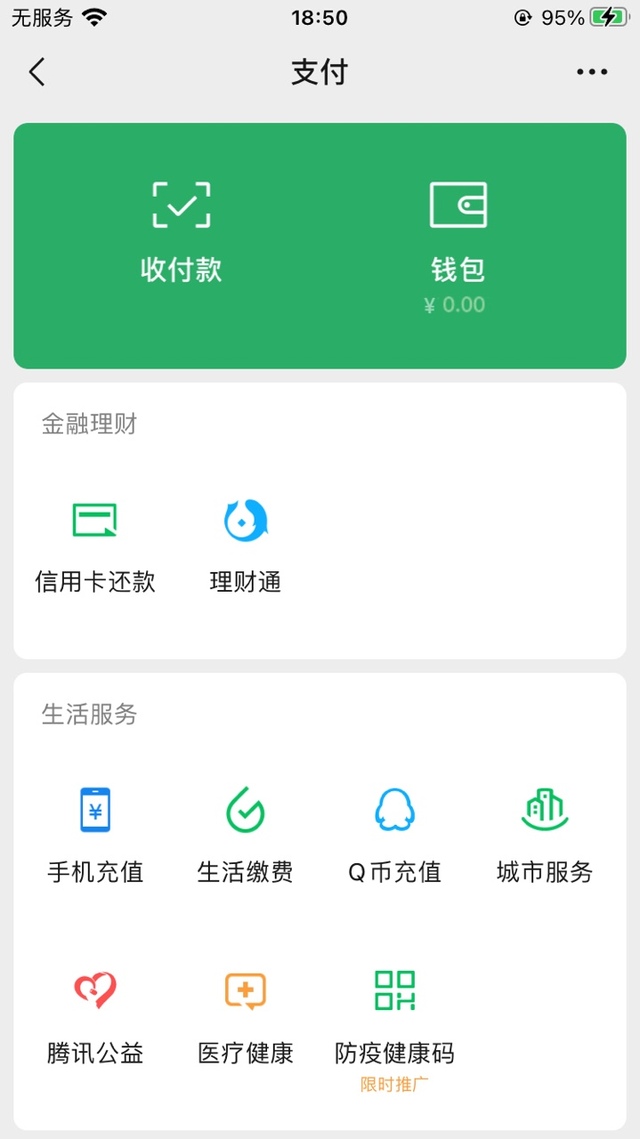640x1139 pixels.
Task: Open 收付款 to pay or receive
Action: [x=181, y=232]
